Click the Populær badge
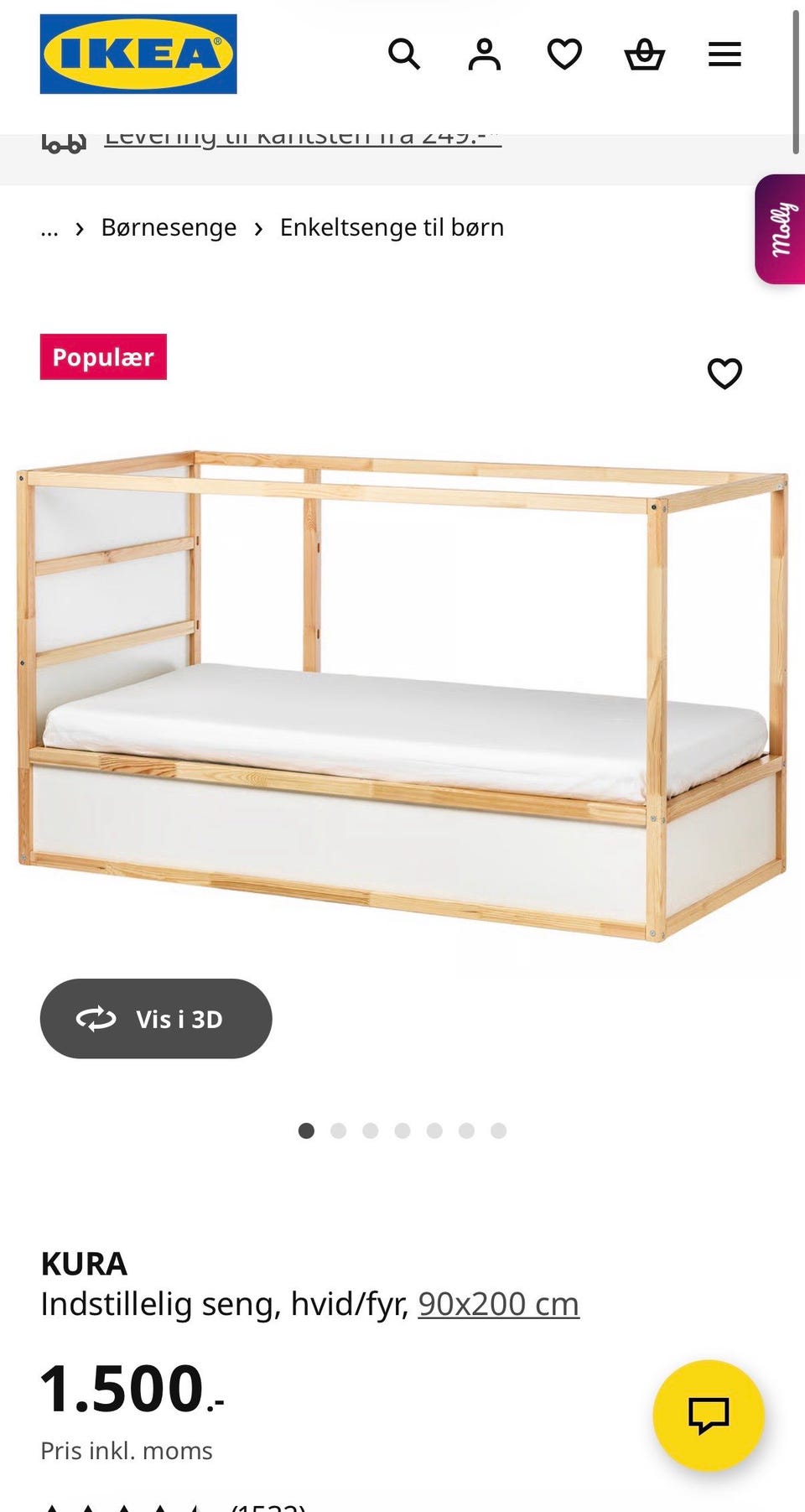The width and height of the screenshot is (805, 1512). (x=103, y=357)
